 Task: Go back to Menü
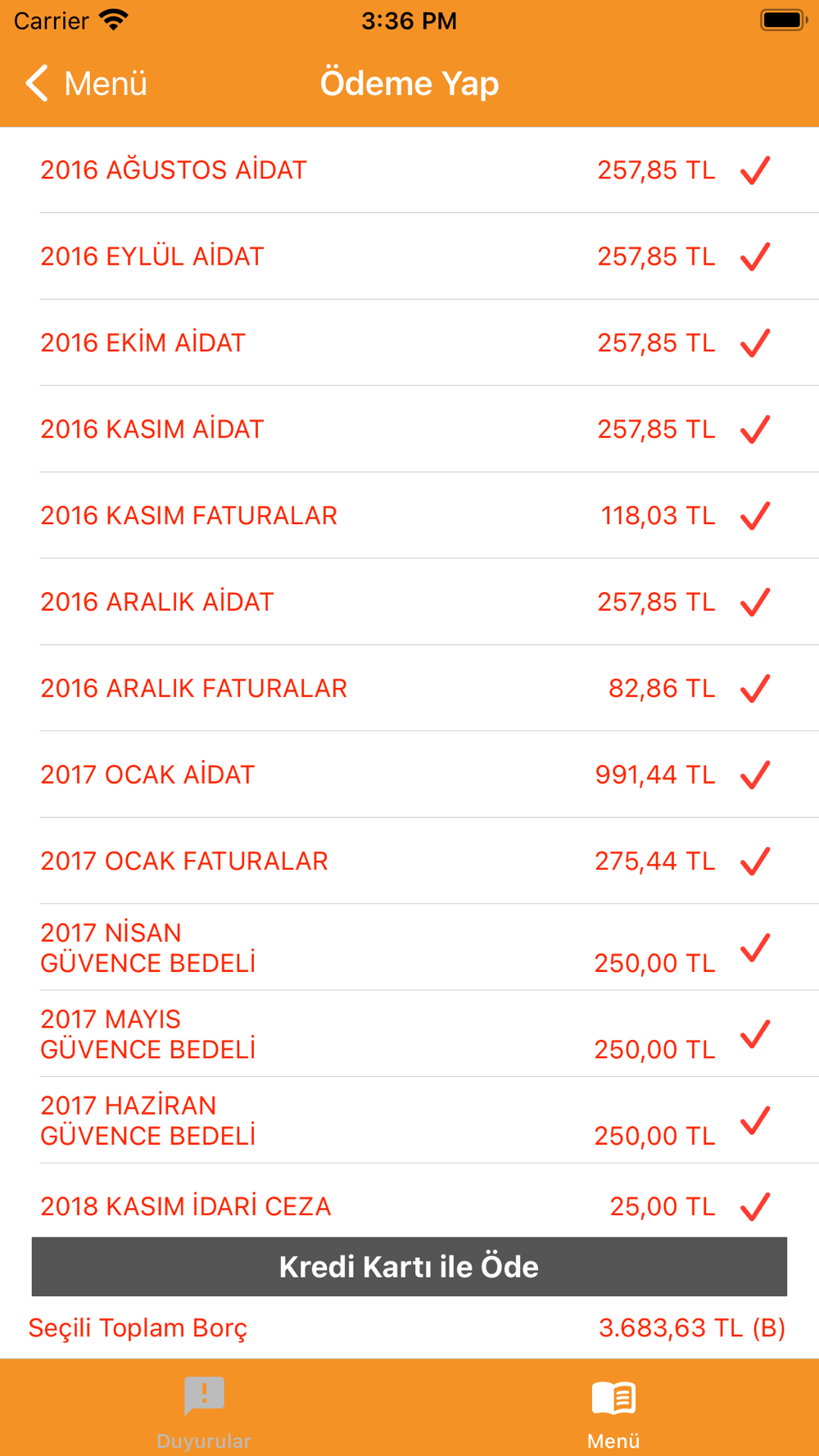pos(86,84)
